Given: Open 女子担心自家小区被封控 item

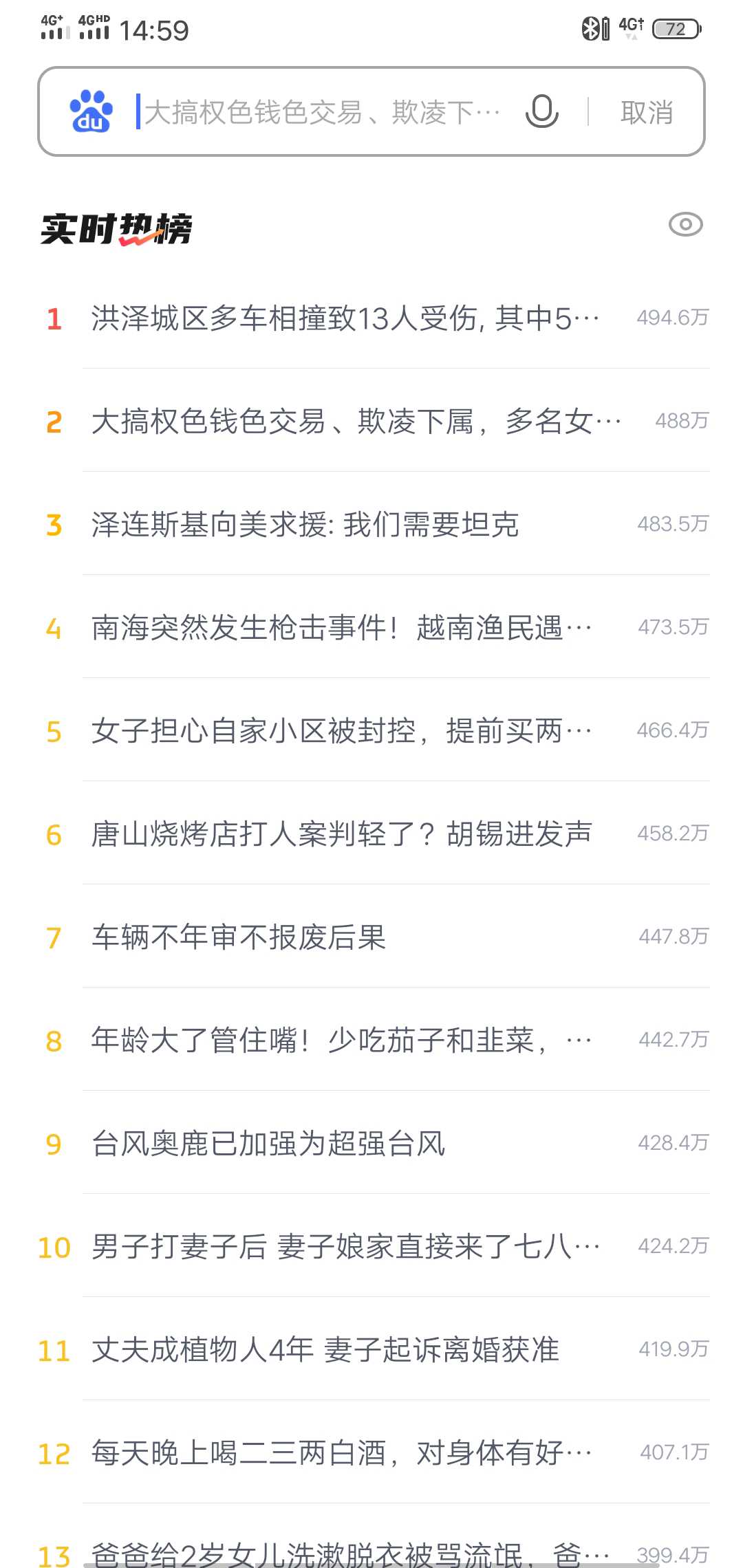Looking at the screenshot, I should click(x=371, y=730).
